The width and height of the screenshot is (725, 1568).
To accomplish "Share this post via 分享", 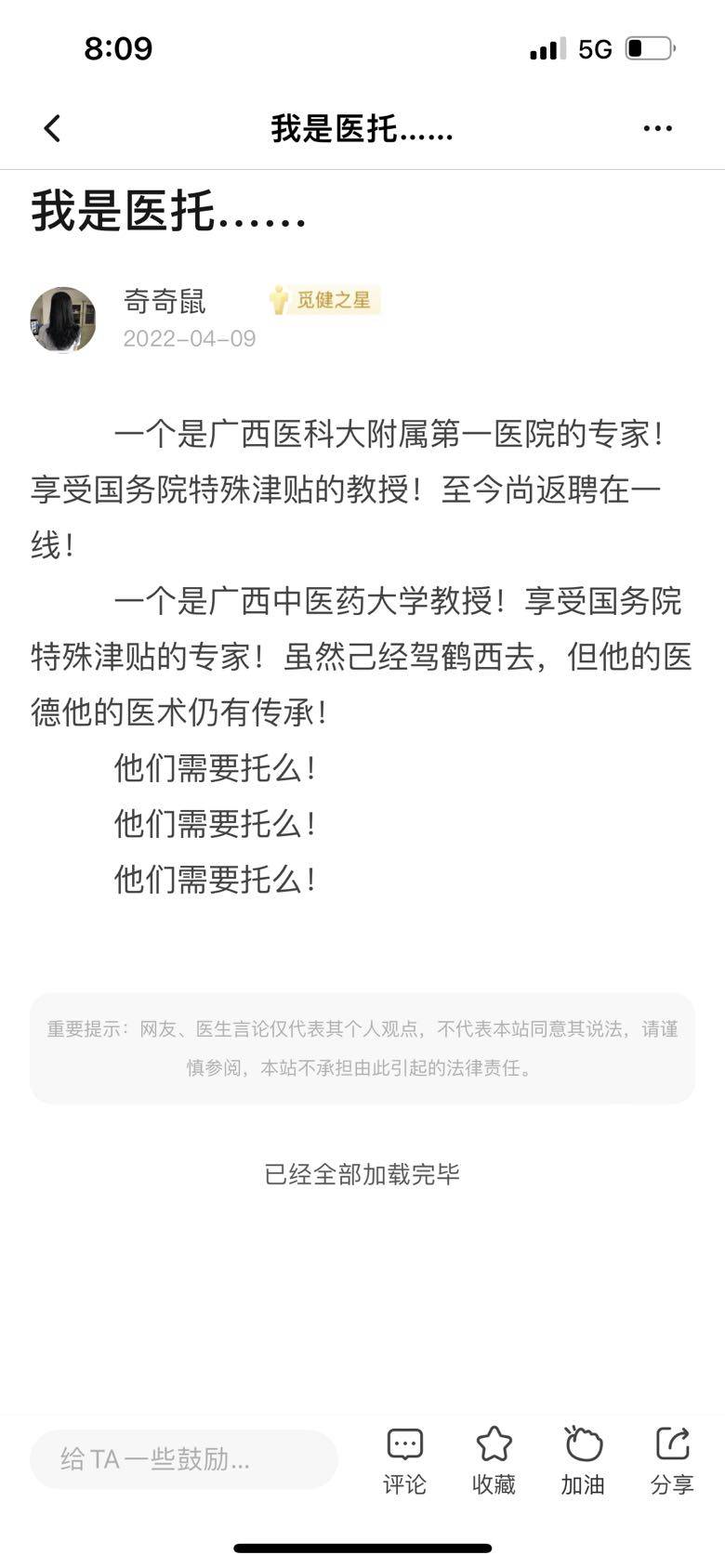I will (671, 1460).
